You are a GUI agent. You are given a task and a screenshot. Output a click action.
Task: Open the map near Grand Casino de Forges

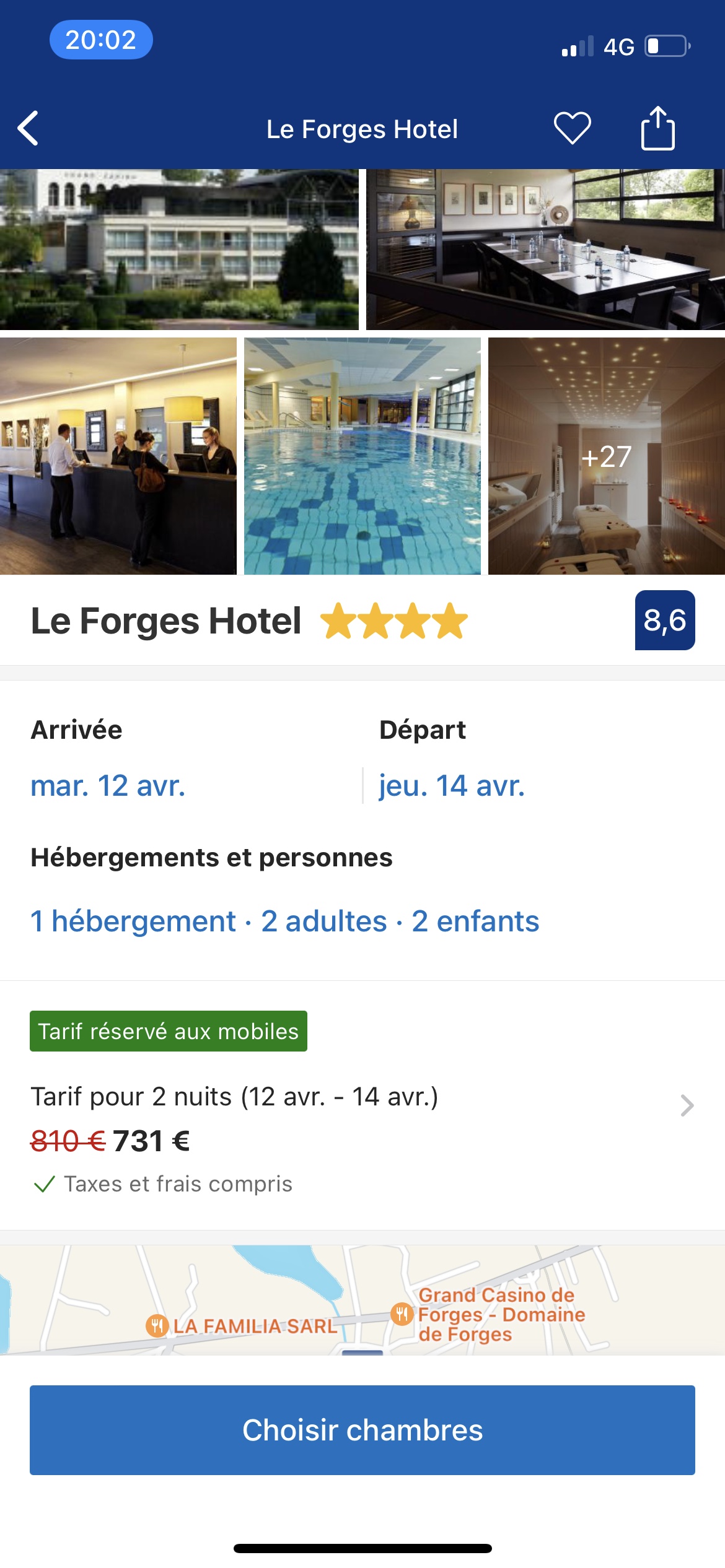coord(362,1299)
